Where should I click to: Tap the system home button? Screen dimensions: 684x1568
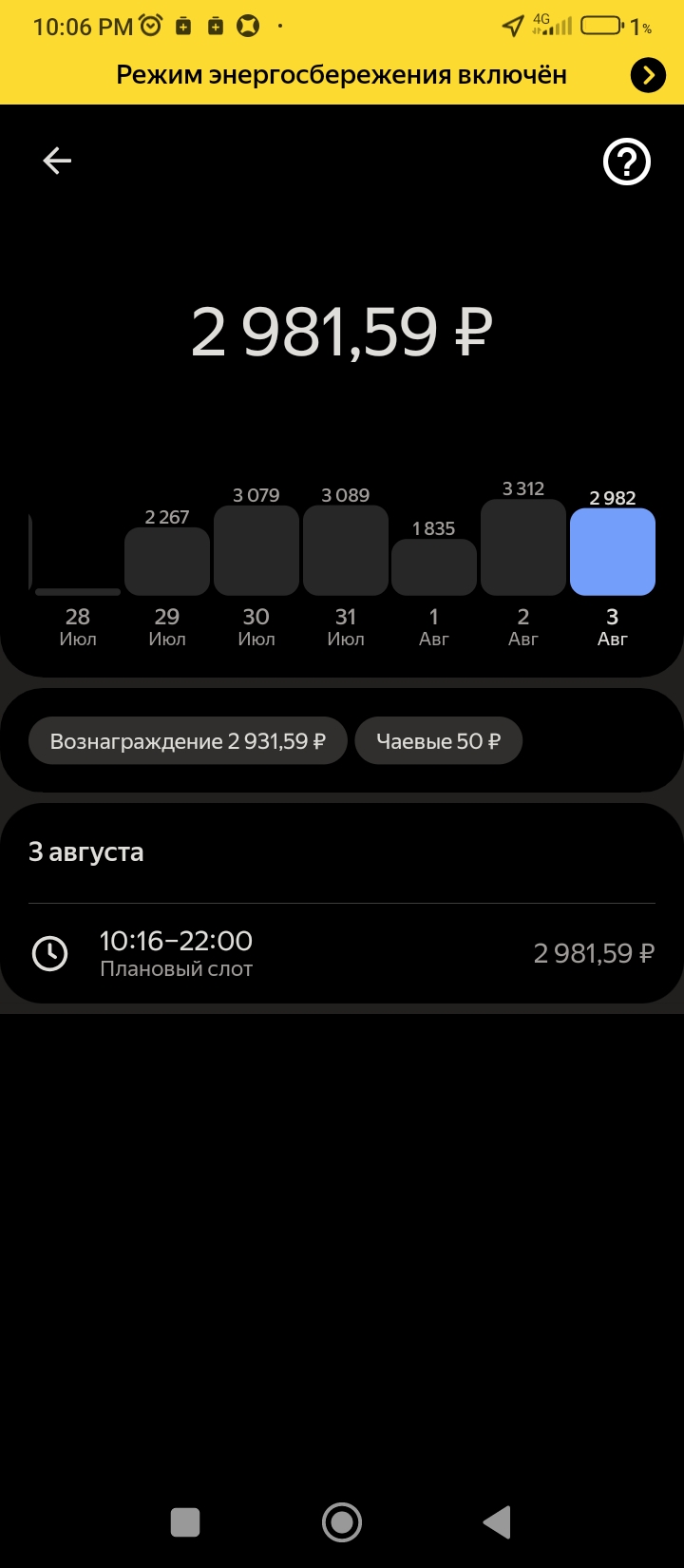tap(342, 1521)
